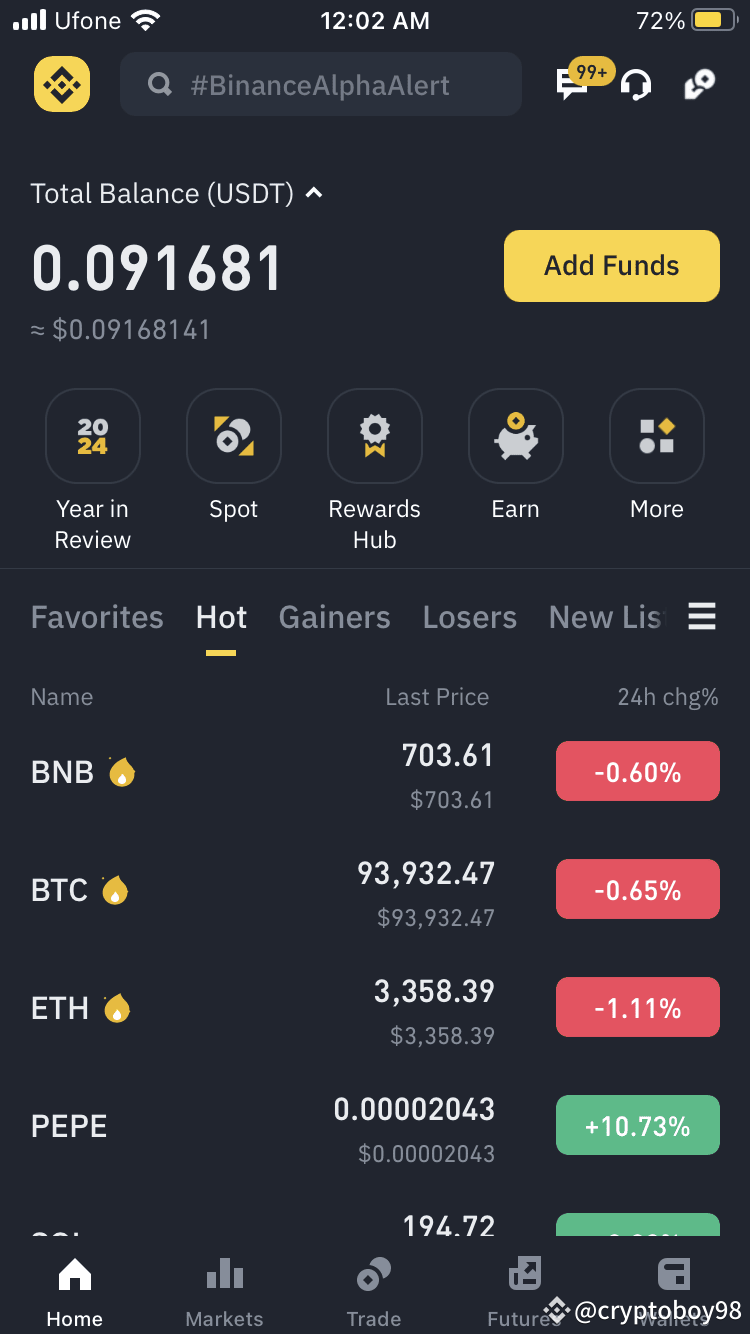Open Markets from the bottom navigation
Screen dimensions: 750x1334
coord(224,1290)
